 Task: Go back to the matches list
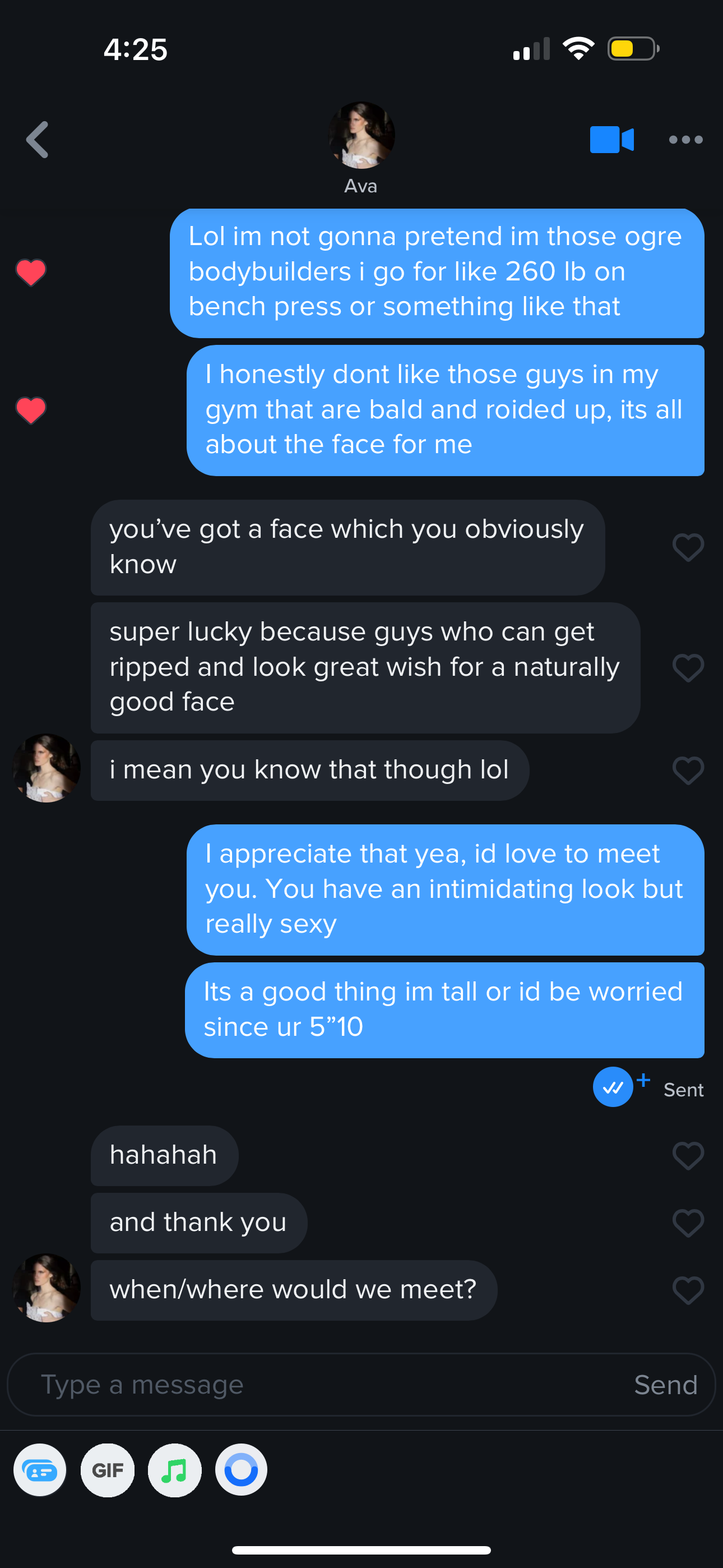pyautogui.click(x=38, y=140)
